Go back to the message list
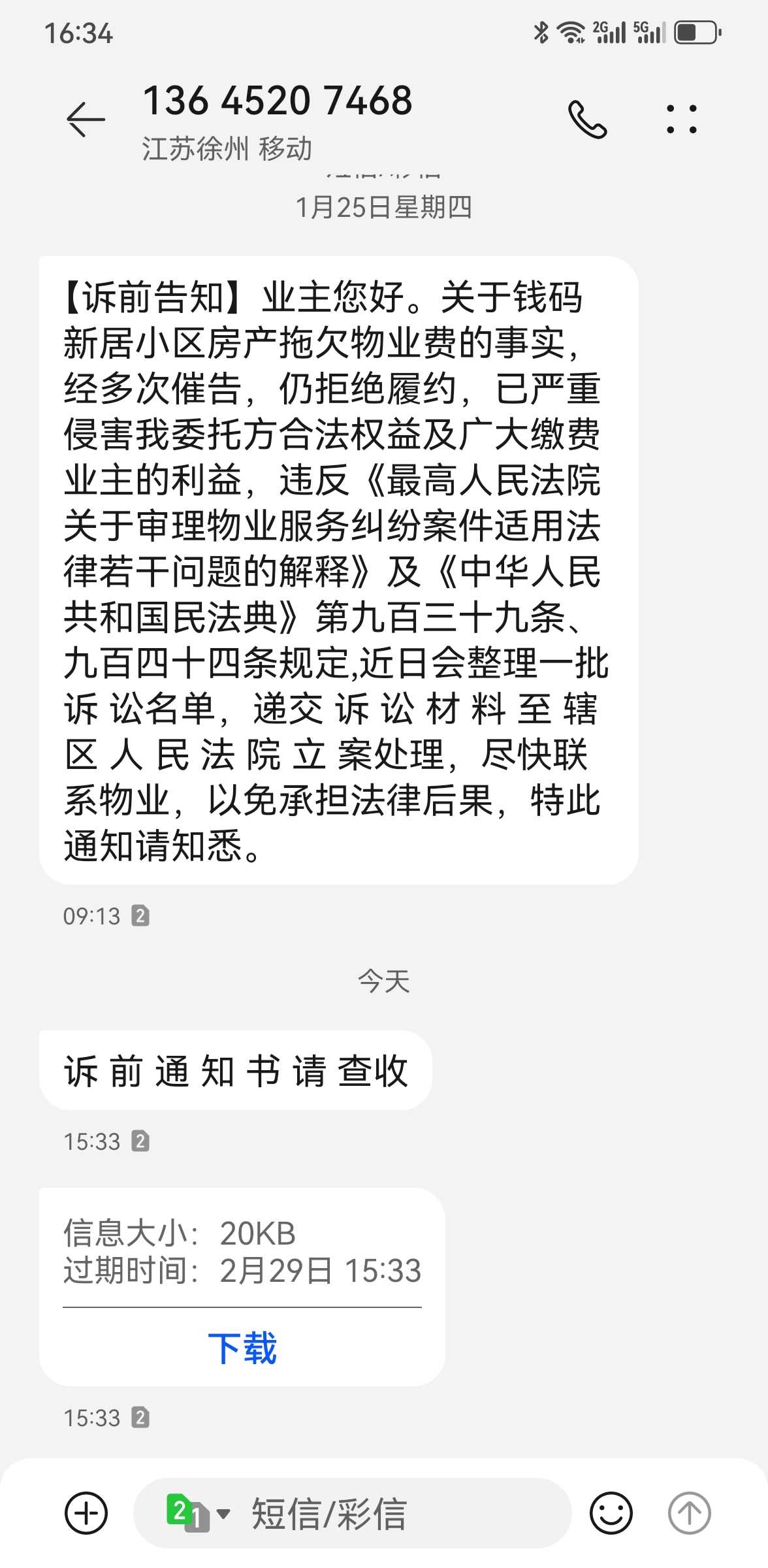Screen dimensions: 768x1568 tap(86, 120)
